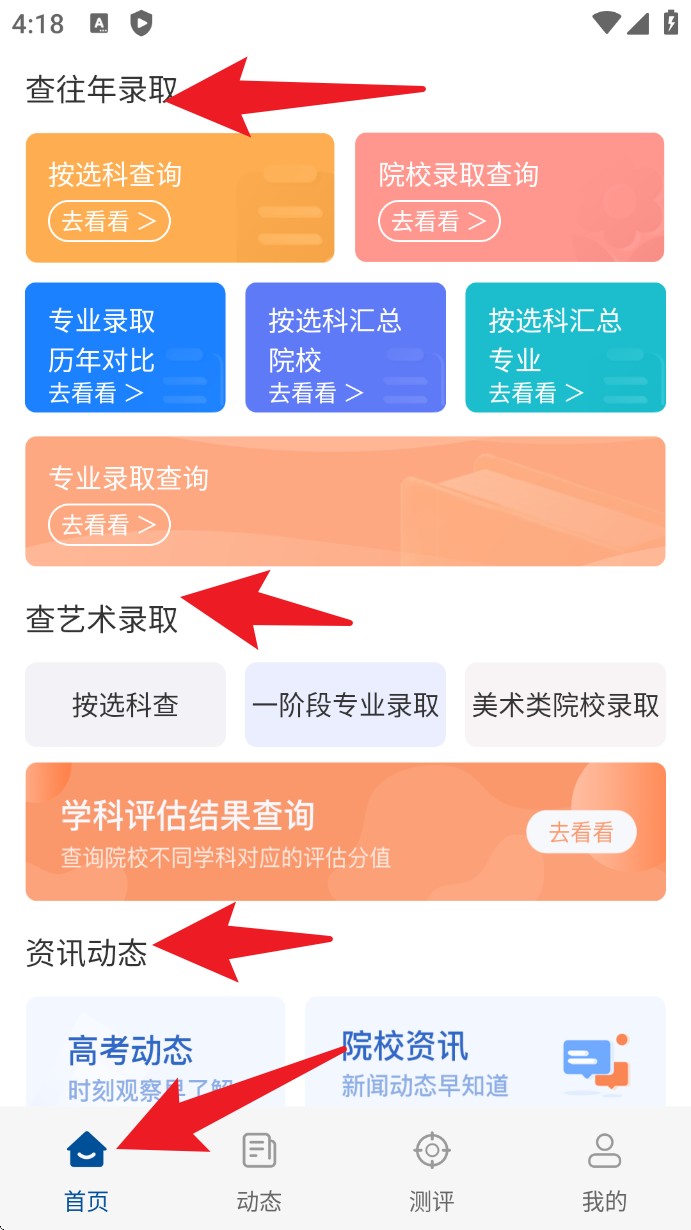691x1230 pixels.
Task: Open 美术类院校录取 button
Action: pos(565,705)
